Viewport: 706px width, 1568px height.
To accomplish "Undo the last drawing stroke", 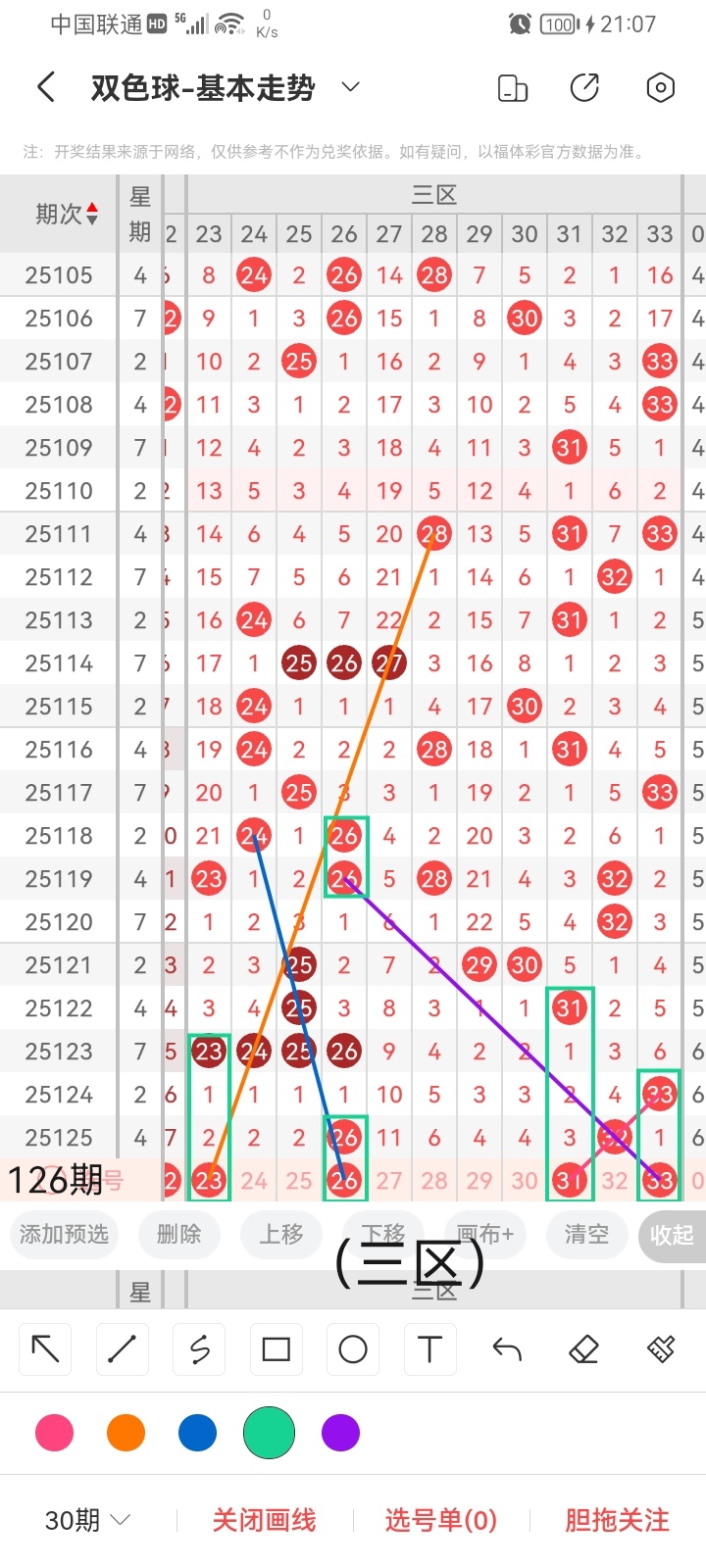I will point(507,1349).
